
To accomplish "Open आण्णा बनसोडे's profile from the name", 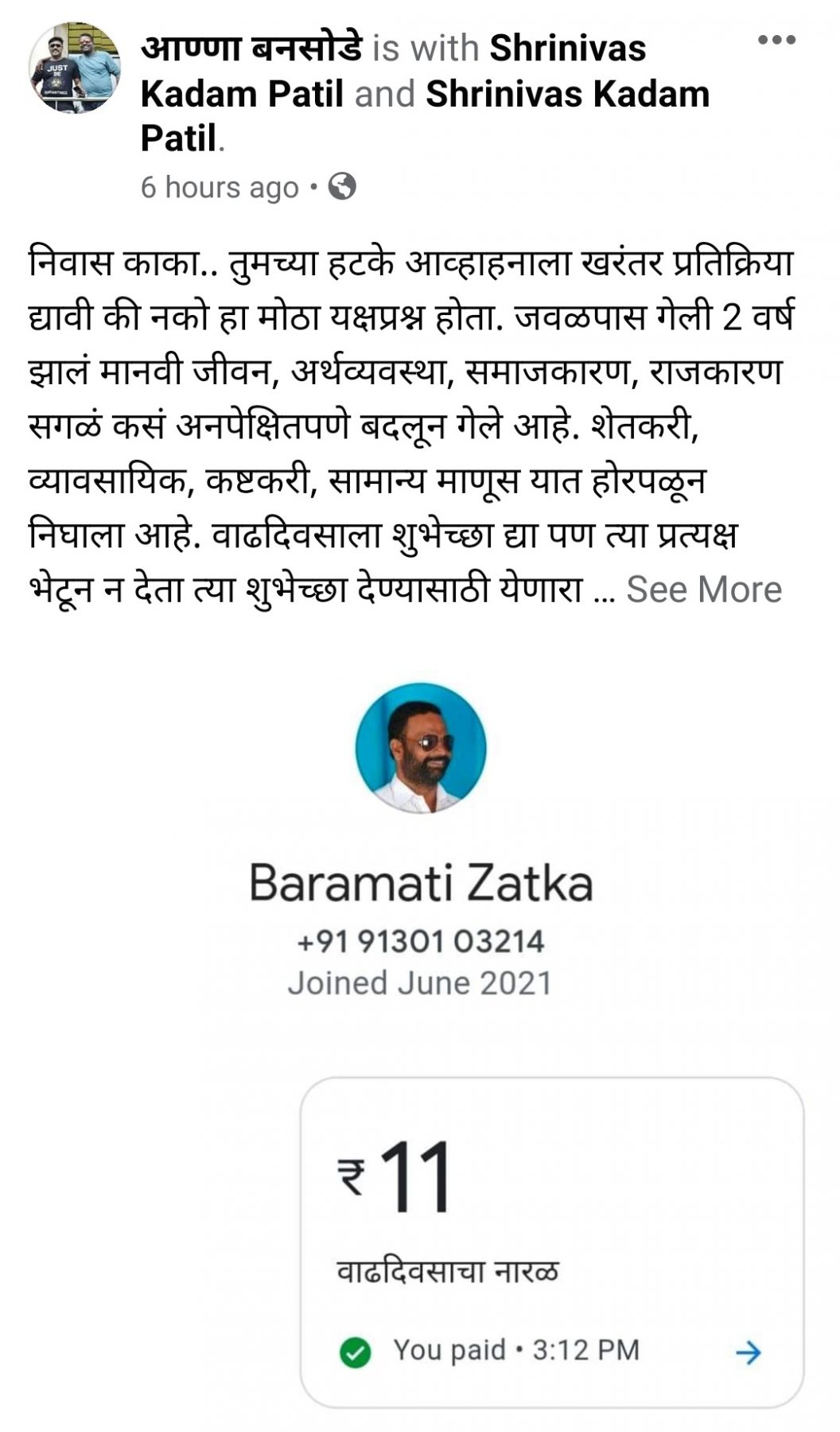I will 252,49.
